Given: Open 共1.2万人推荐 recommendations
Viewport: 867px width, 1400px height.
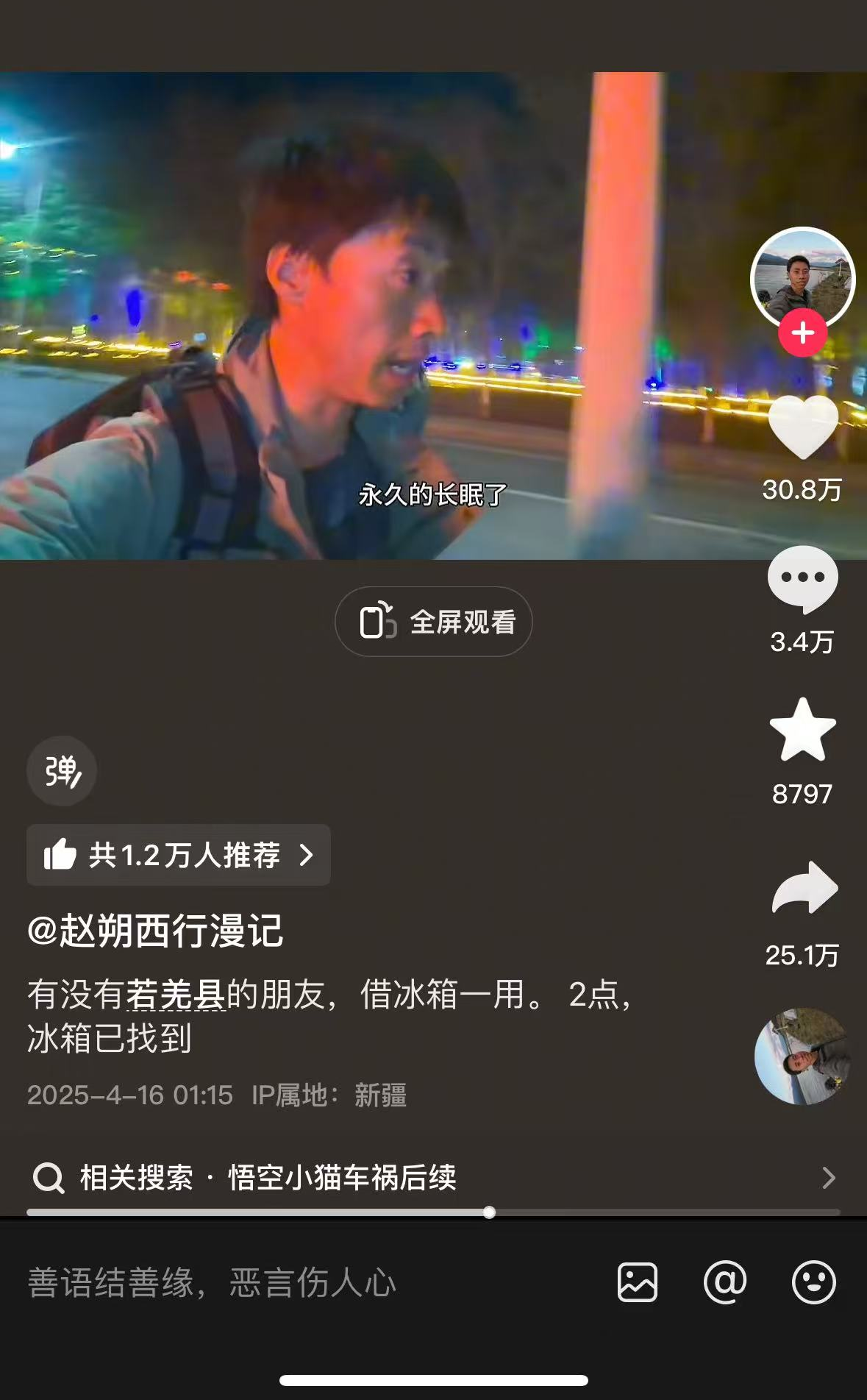Looking at the screenshot, I should click(179, 855).
